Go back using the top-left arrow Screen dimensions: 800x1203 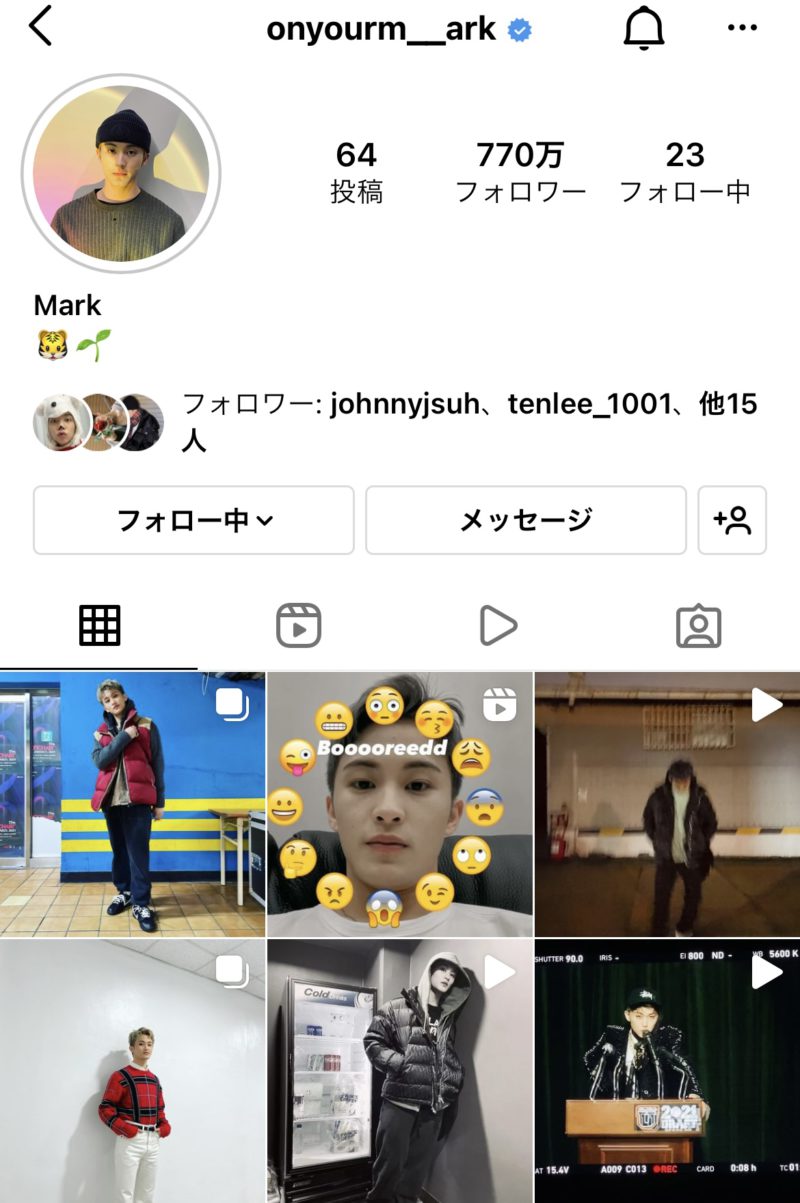(x=40, y=28)
